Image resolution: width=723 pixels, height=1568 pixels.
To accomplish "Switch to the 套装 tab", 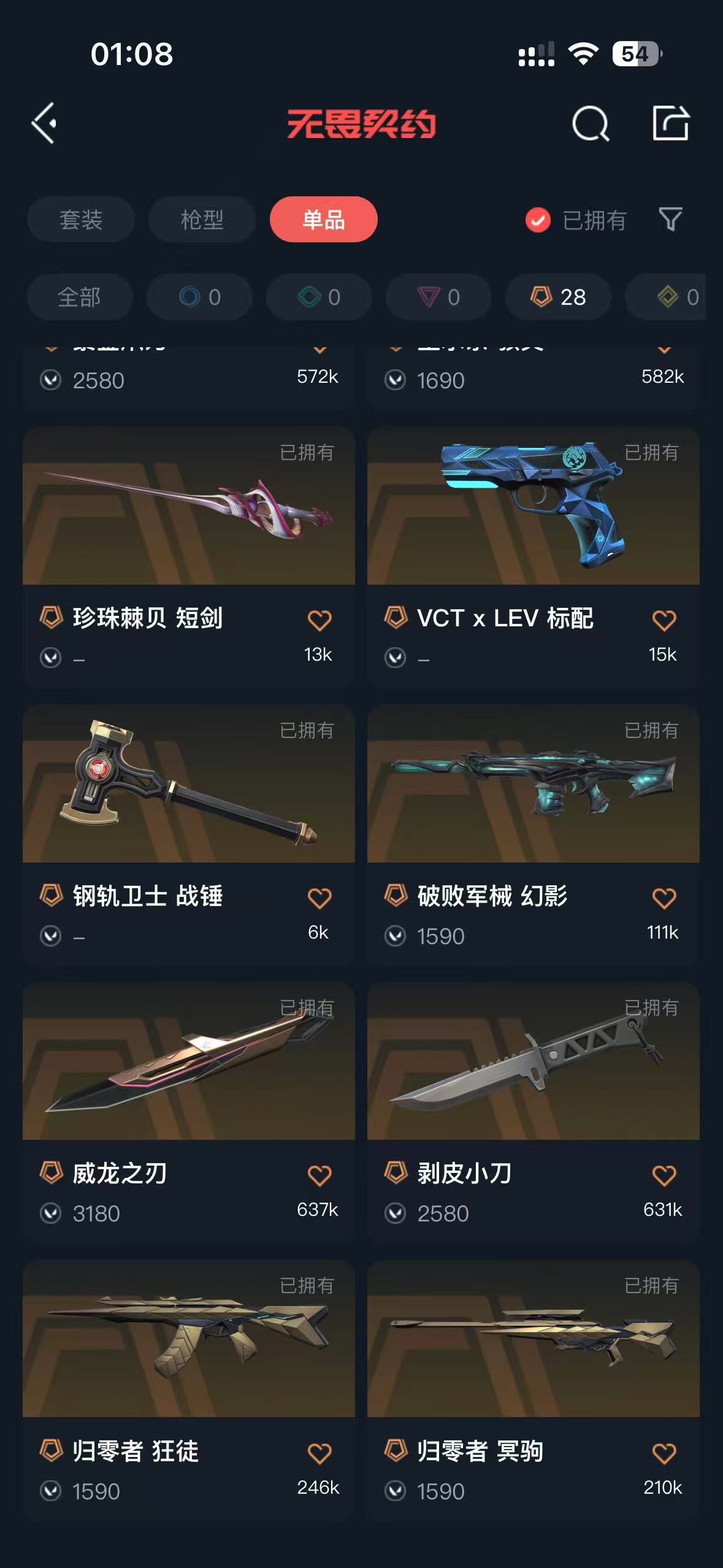I will point(80,220).
